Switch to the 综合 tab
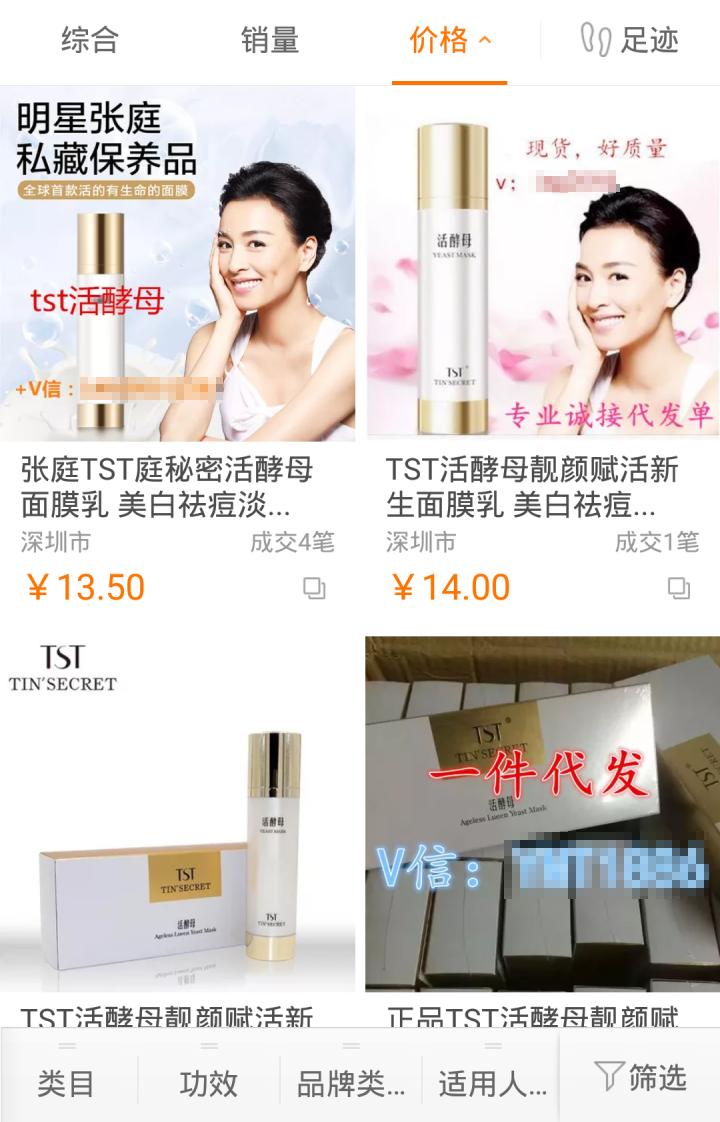This screenshot has height=1122, width=720. pyautogui.click(x=92, y=40)
